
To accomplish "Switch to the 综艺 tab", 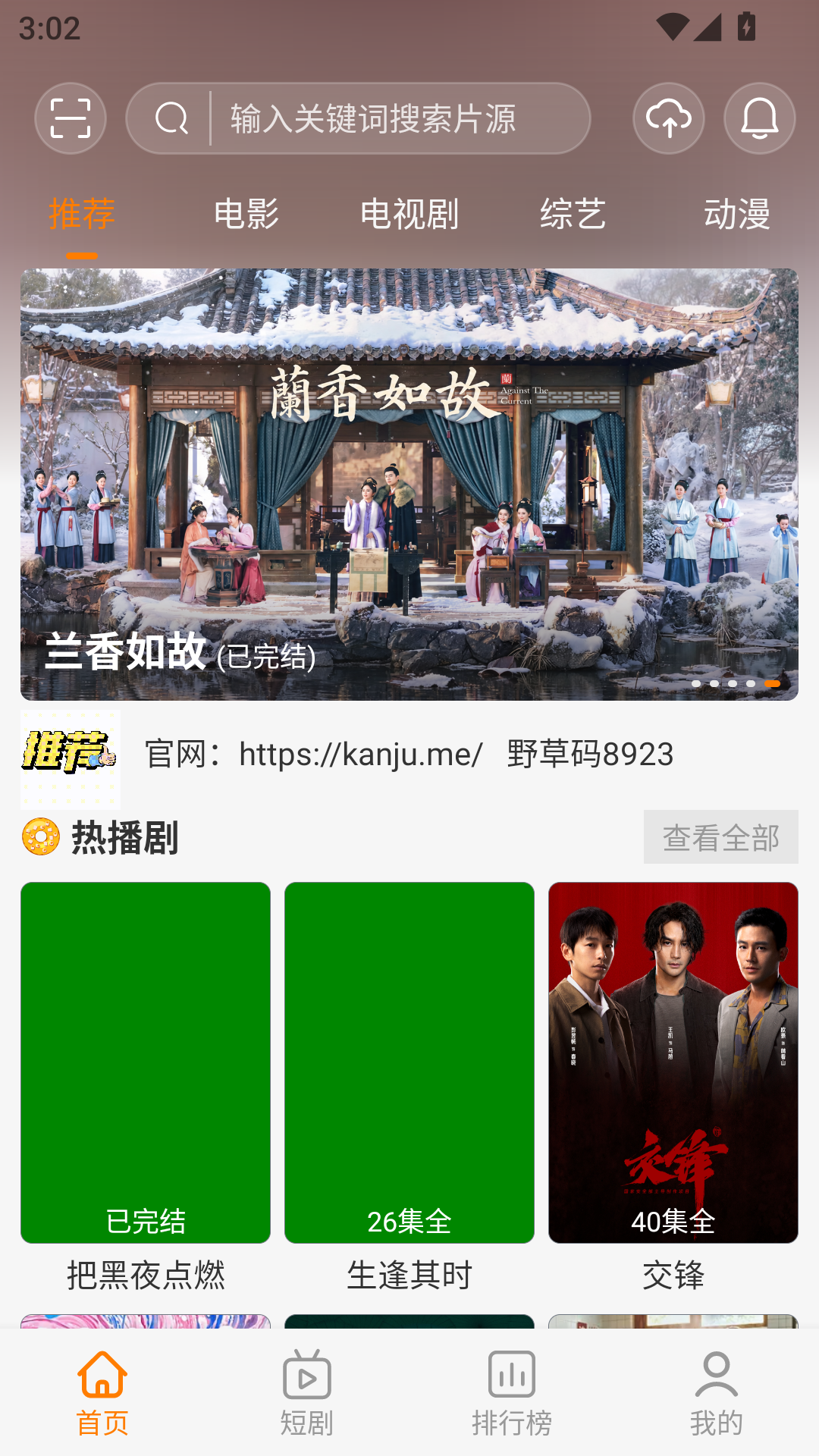I will 573,214.
